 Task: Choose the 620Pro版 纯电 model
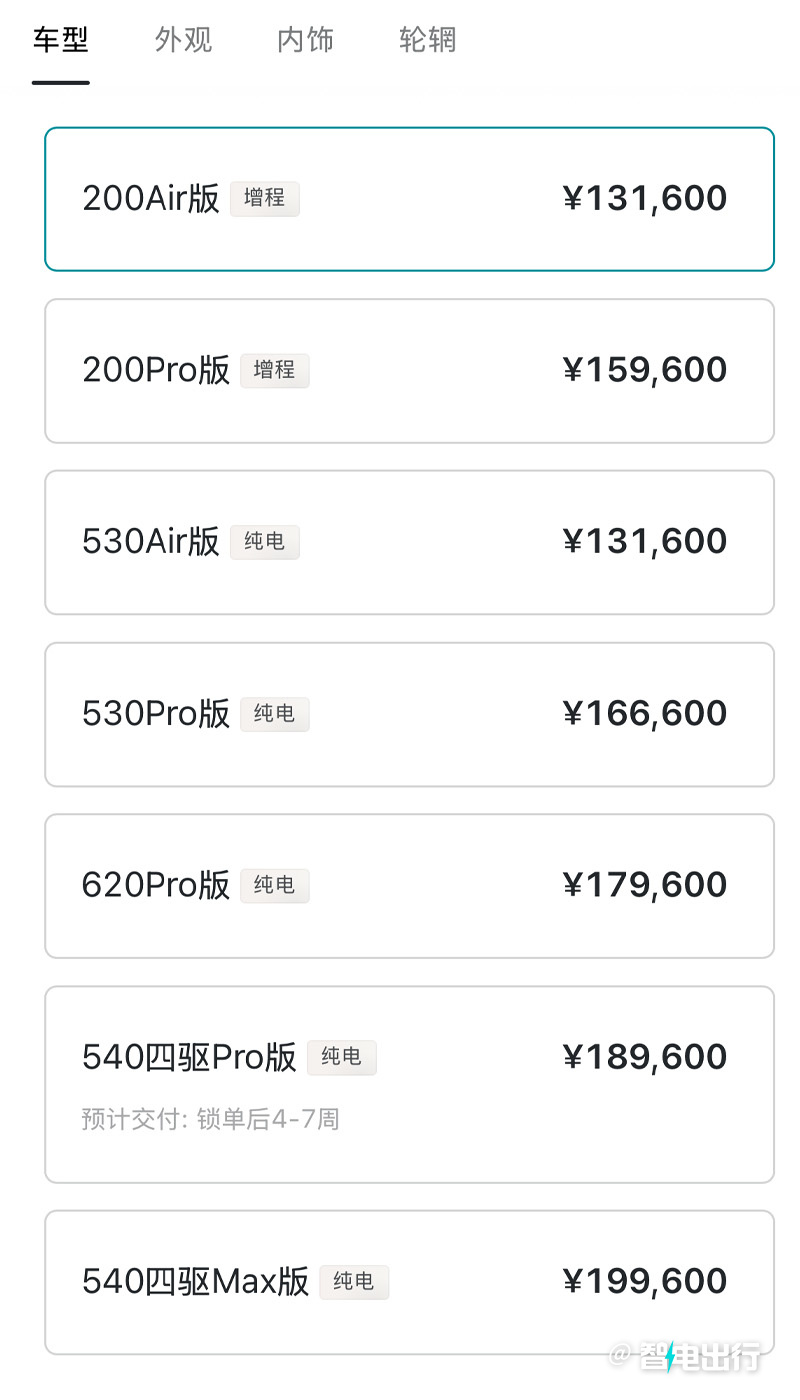coord(410,887)
